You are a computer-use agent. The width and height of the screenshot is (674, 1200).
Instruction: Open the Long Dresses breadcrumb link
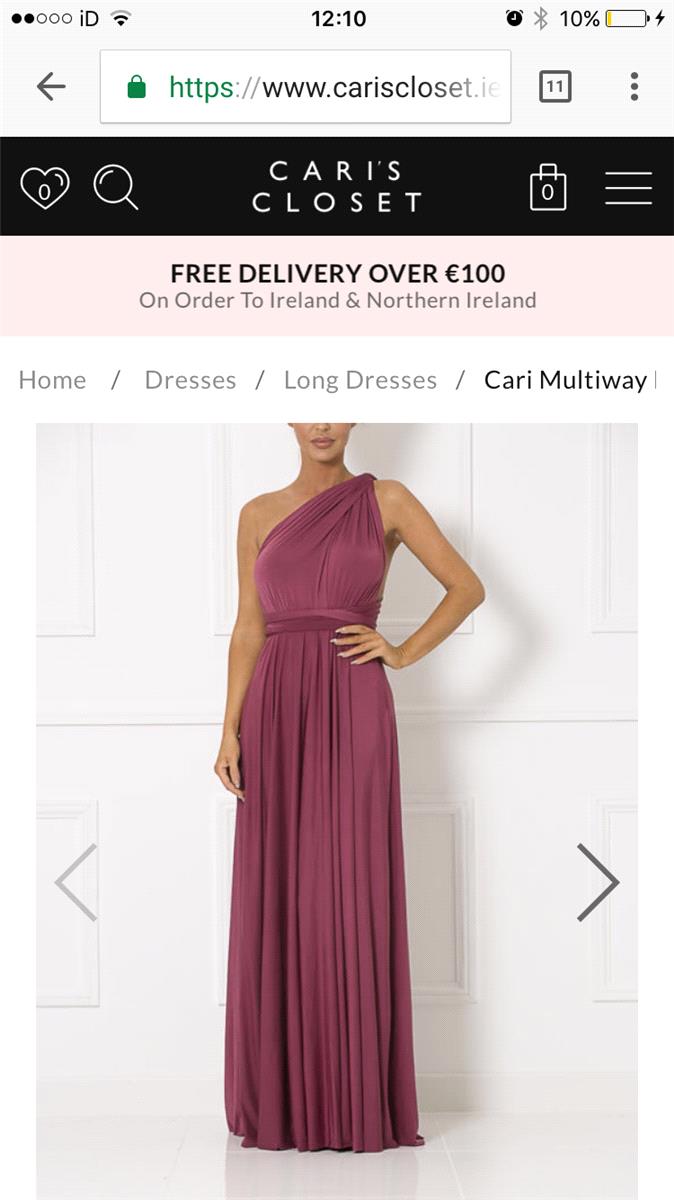point(360,380)
